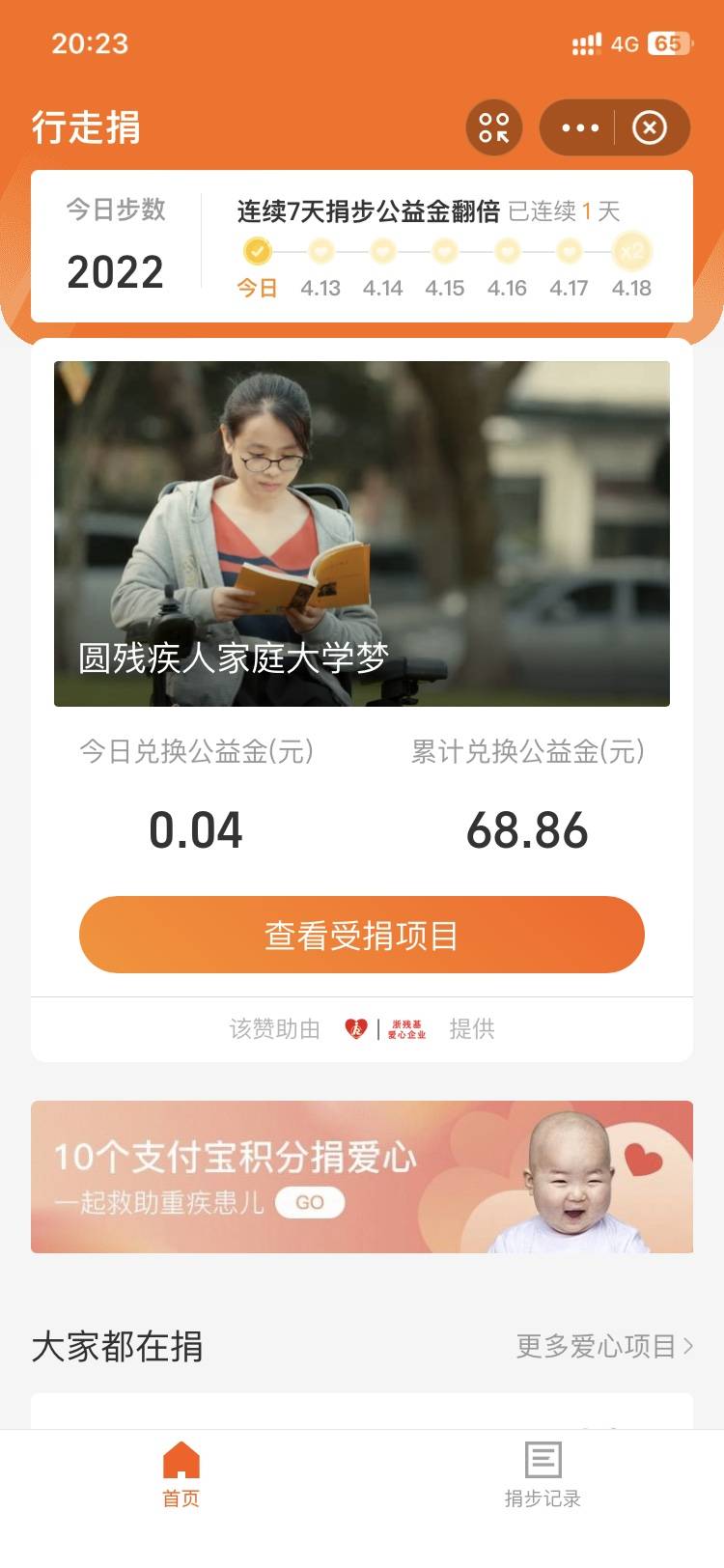Open the 圆残疾人家庭大学梦 project banner
Viewport: 724px width, 1568px height.
[362, 533]
